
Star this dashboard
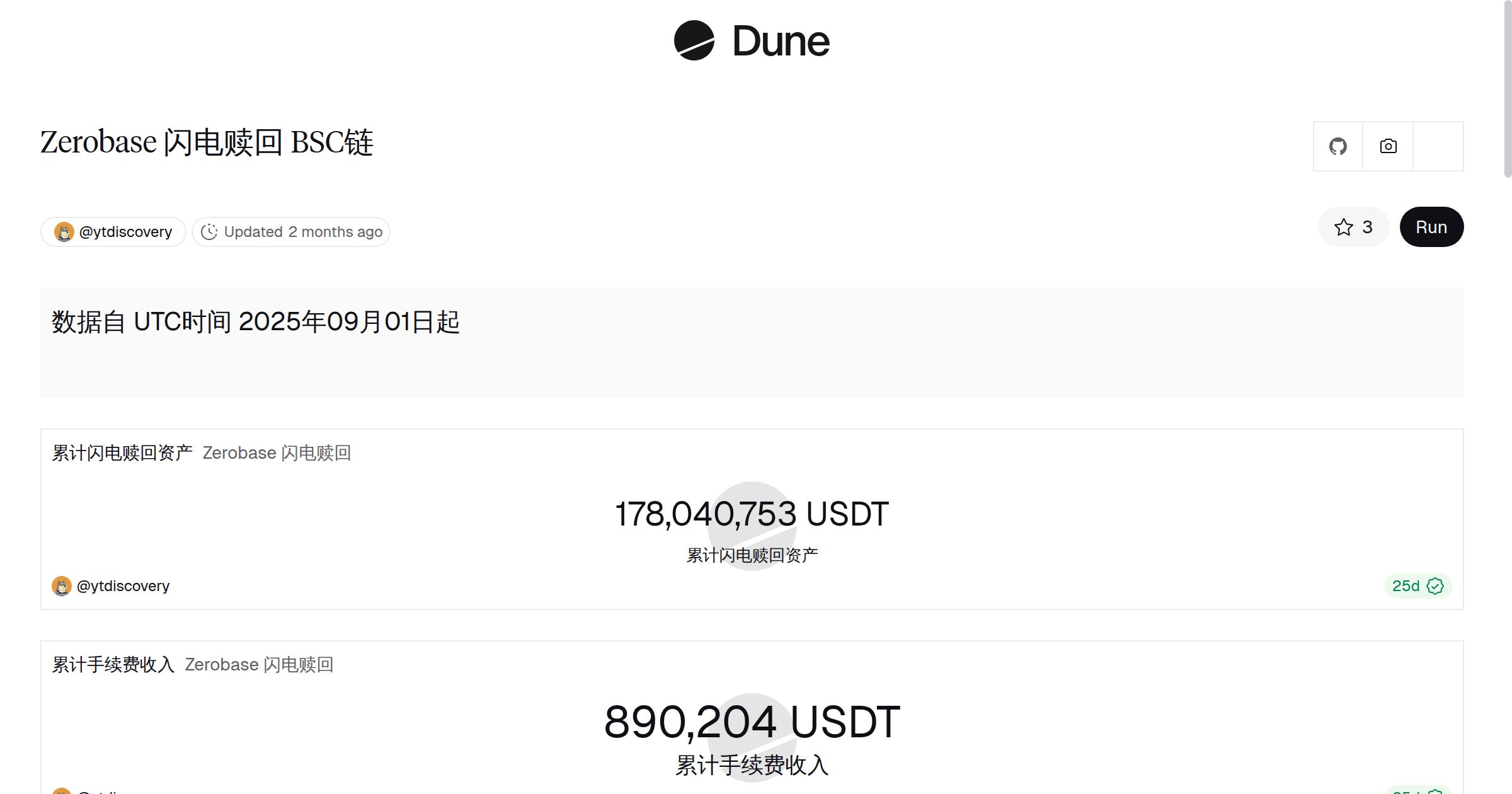1353,227
